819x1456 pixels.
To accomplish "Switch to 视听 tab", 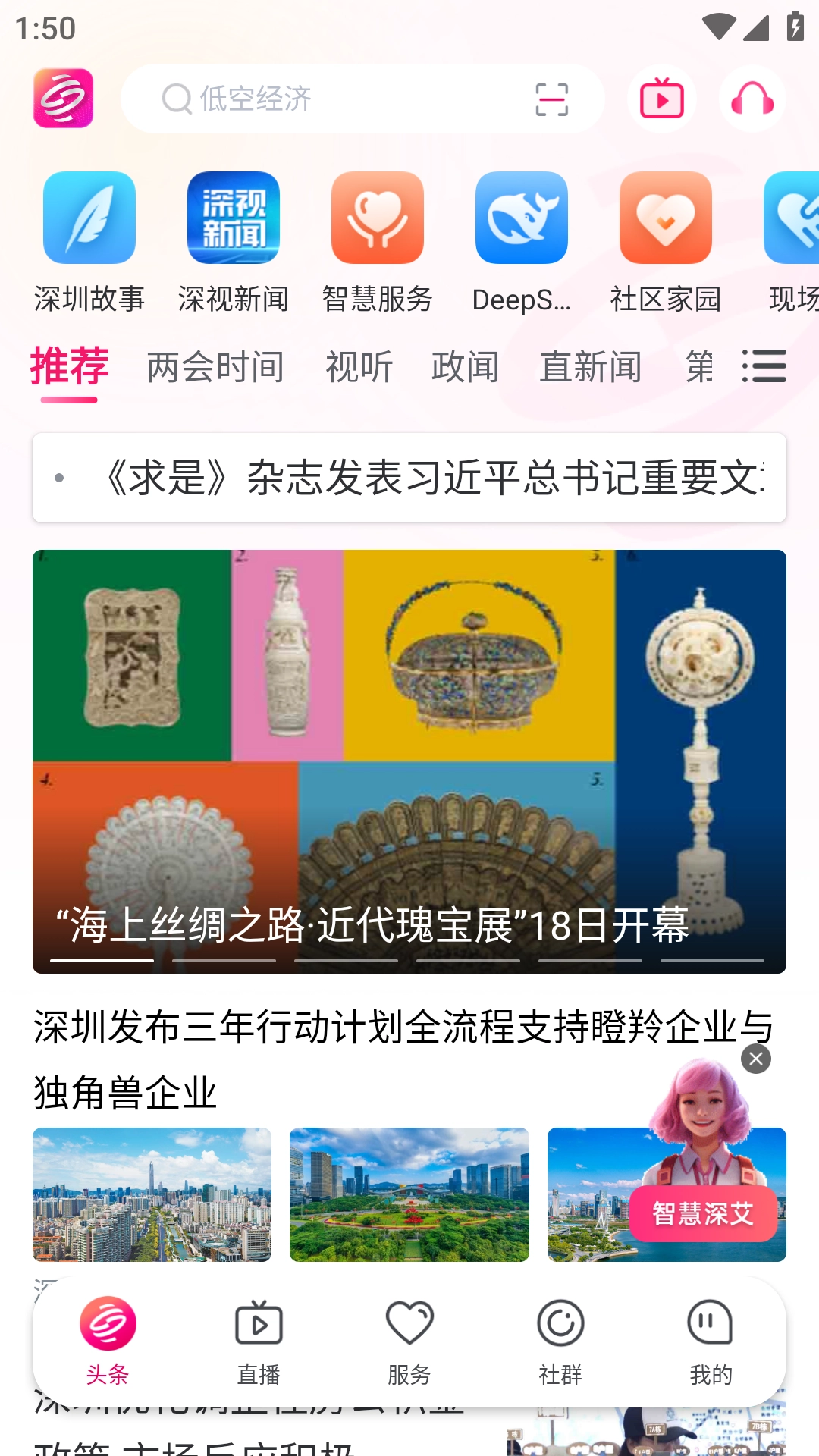I will click(359, 367).
